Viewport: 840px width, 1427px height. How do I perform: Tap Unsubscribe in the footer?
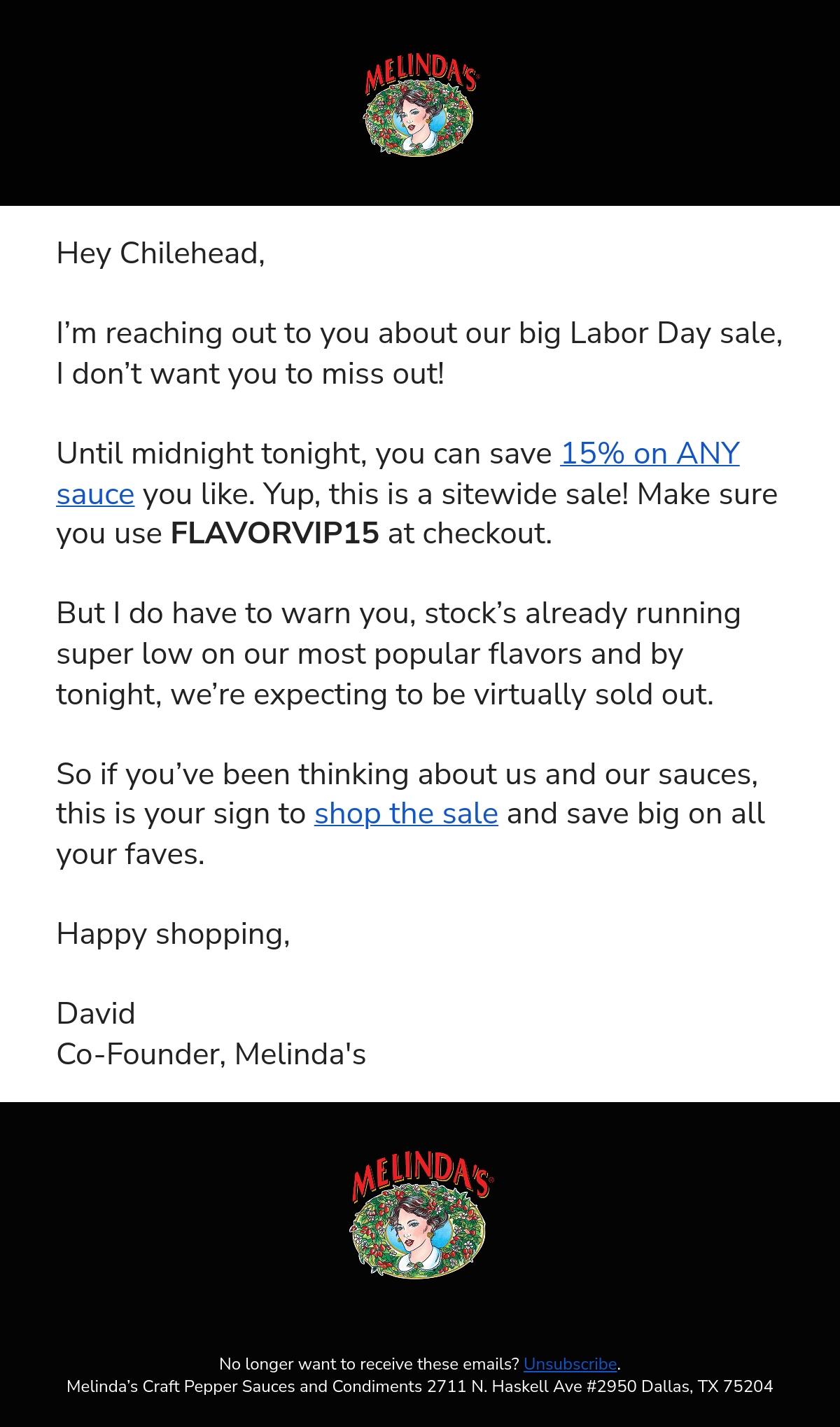570,1364
